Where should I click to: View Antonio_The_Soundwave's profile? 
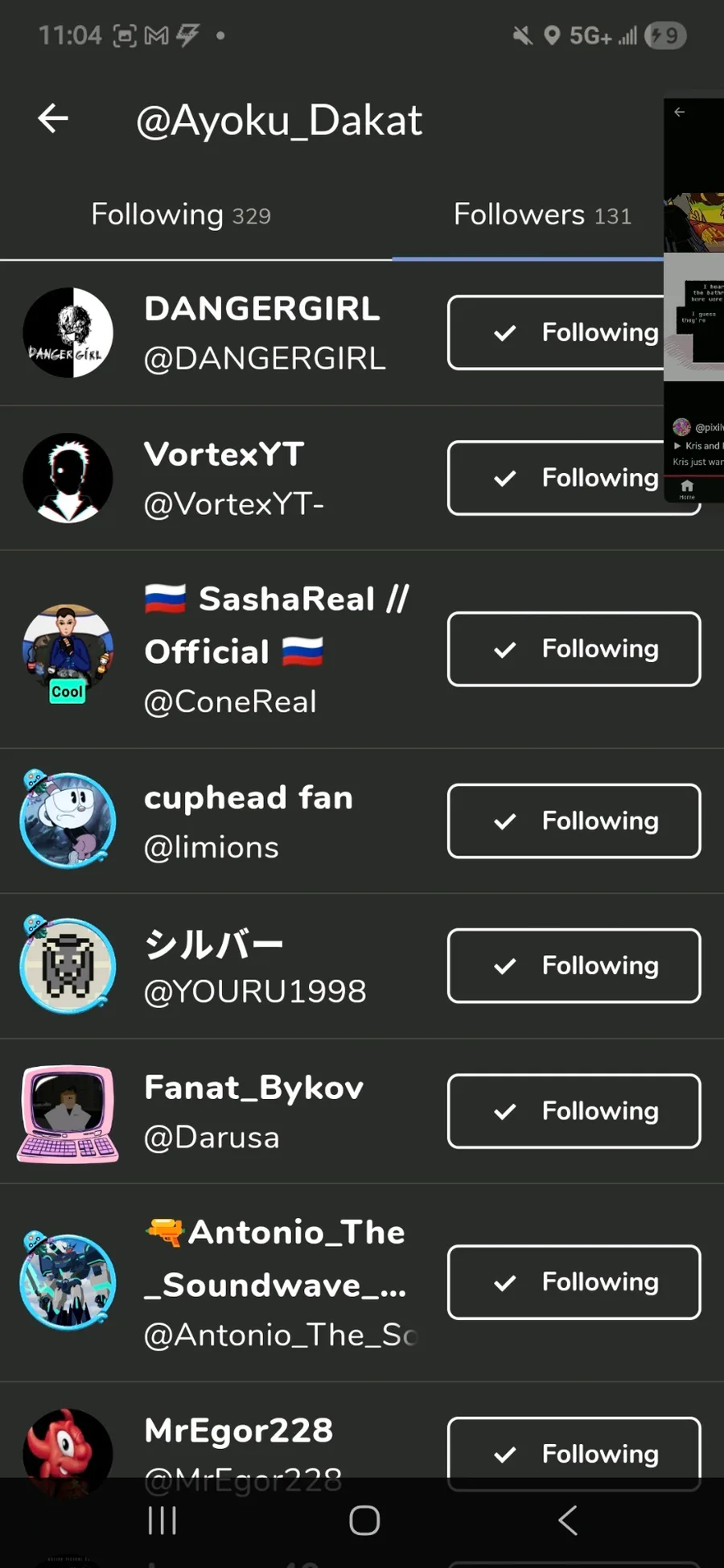click(x=224, y=1283)
